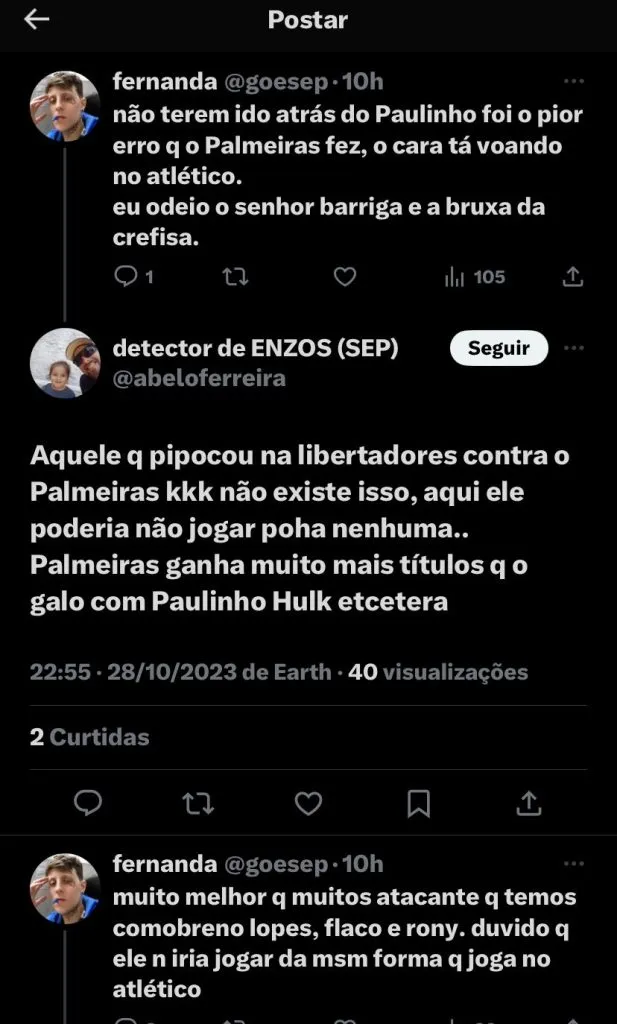This screenshot has height=1024, width=617.
Task: Open detector de ENZOS profile picture
Action: tap(64, 363)
